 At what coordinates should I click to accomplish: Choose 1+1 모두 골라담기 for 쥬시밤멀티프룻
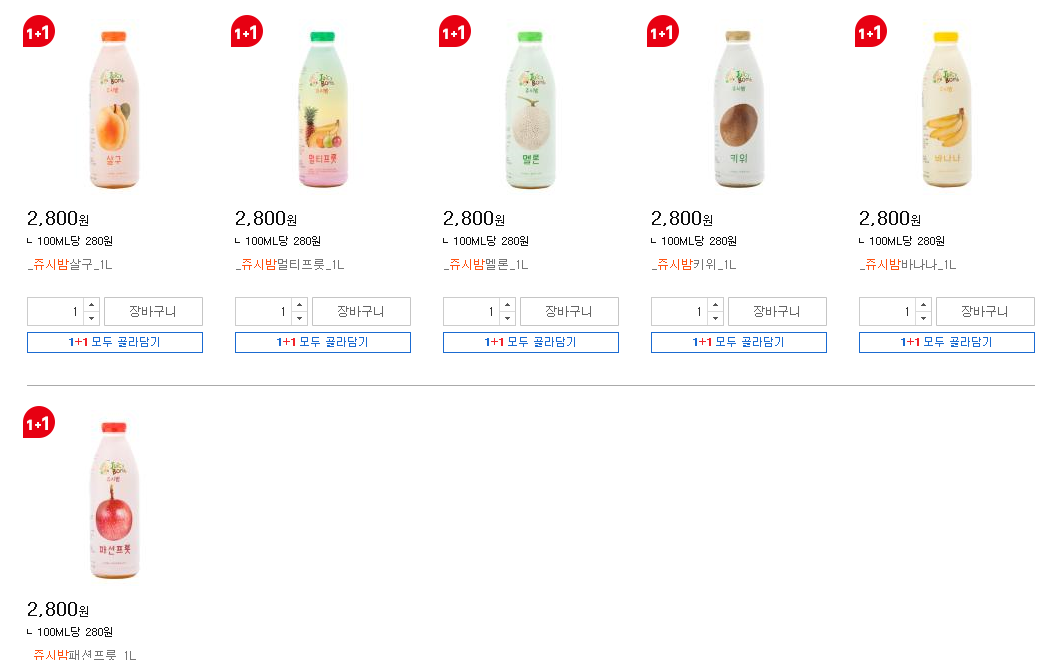click(x=322, y=342)
